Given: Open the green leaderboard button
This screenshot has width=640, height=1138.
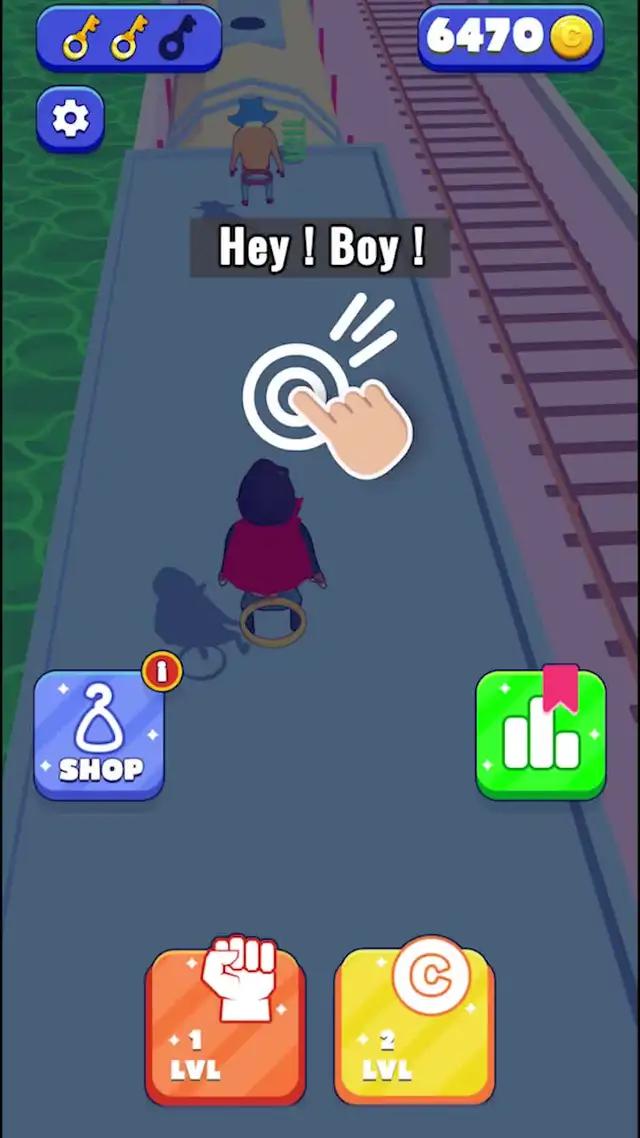Looking at the screenshot, I should (540, 736).
